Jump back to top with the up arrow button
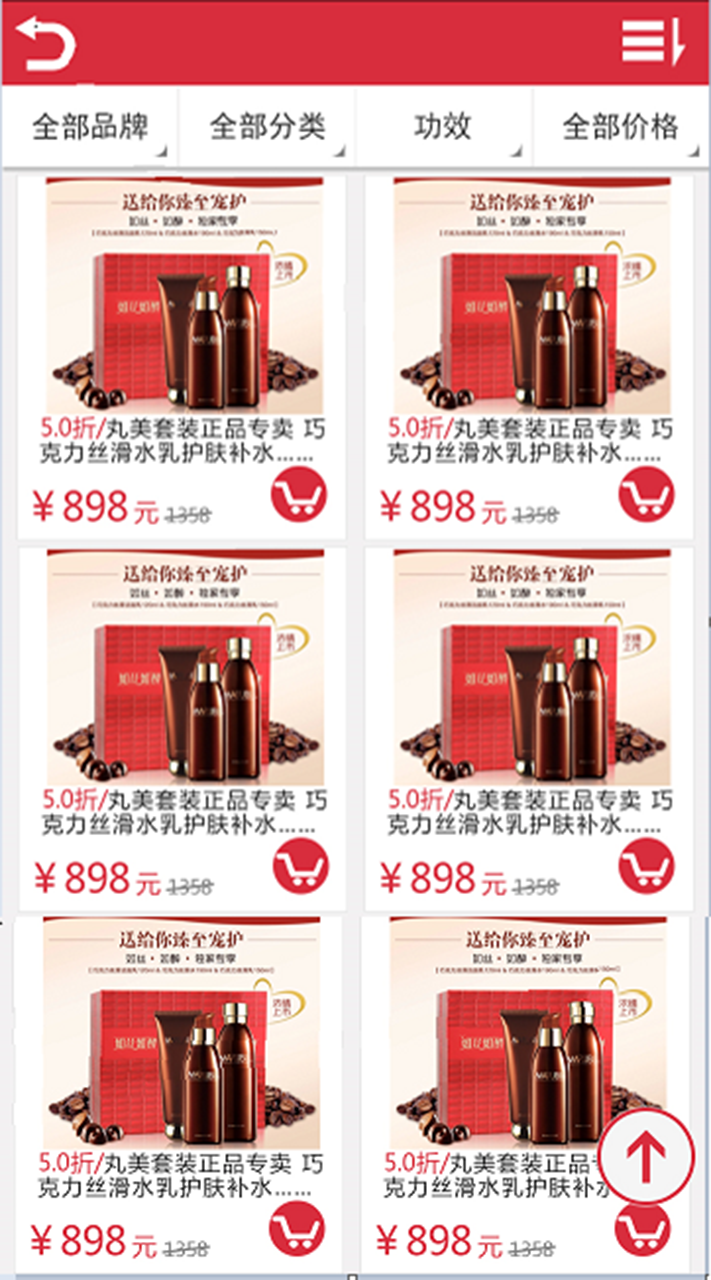The width and height of the screenshot is (711, 1280). pyautogui.click(x=646, y=1156)
